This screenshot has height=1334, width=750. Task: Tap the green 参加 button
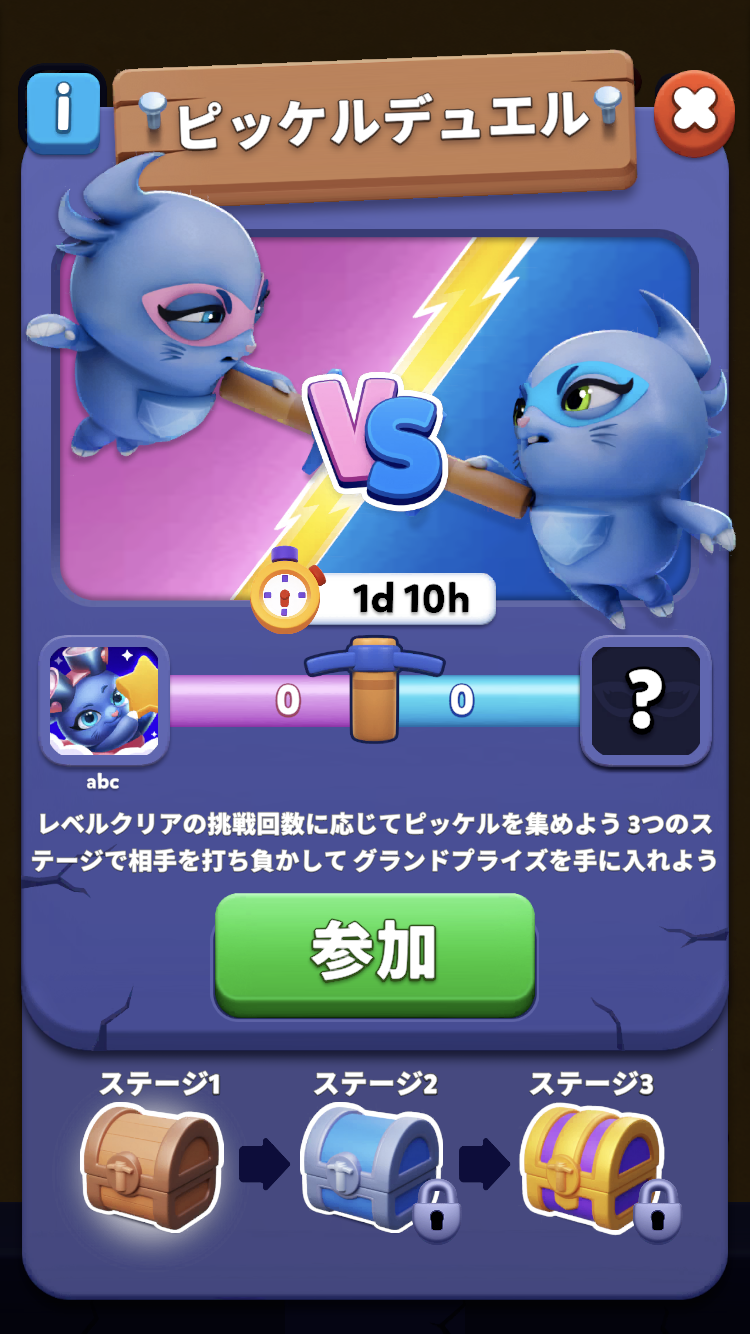click(x=375, y=955)
